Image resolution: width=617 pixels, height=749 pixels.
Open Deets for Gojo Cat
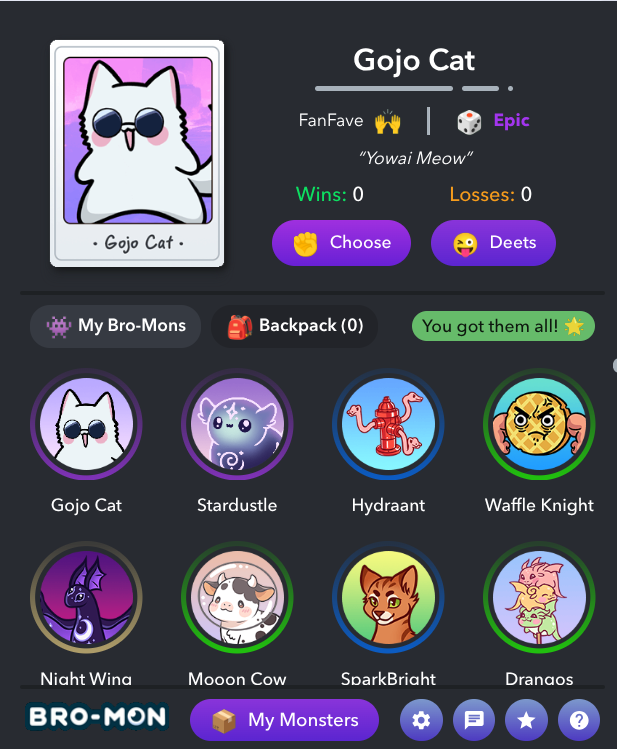click(493, 243)
